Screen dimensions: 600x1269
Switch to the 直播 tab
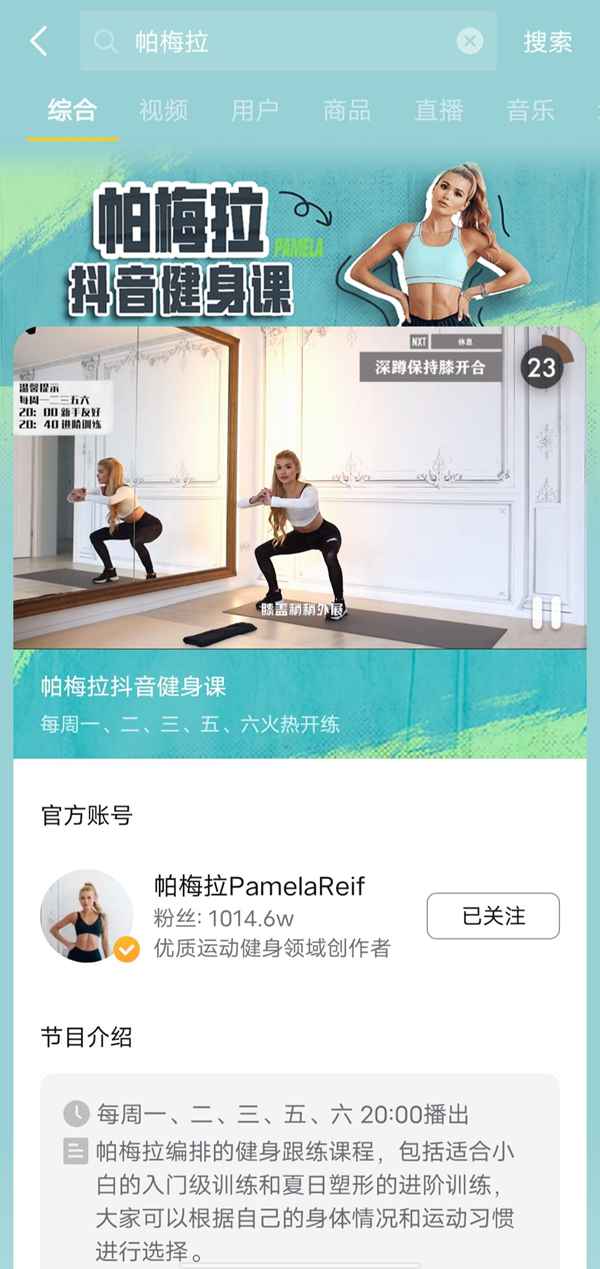click(x=439, y=110)
